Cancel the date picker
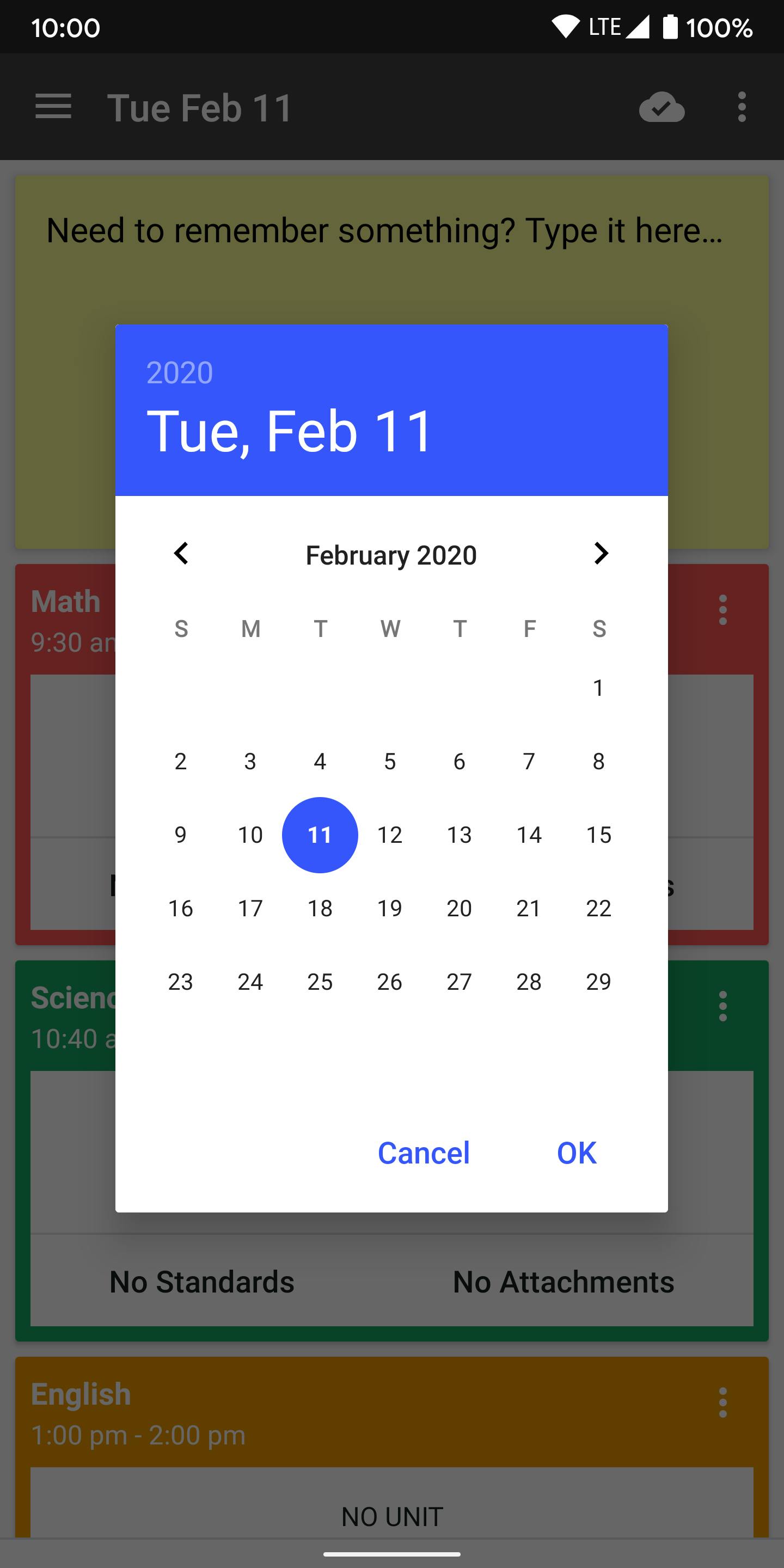Viewport: 784px width, 1568px height. pyautogui.click(x=424, y=1153)
